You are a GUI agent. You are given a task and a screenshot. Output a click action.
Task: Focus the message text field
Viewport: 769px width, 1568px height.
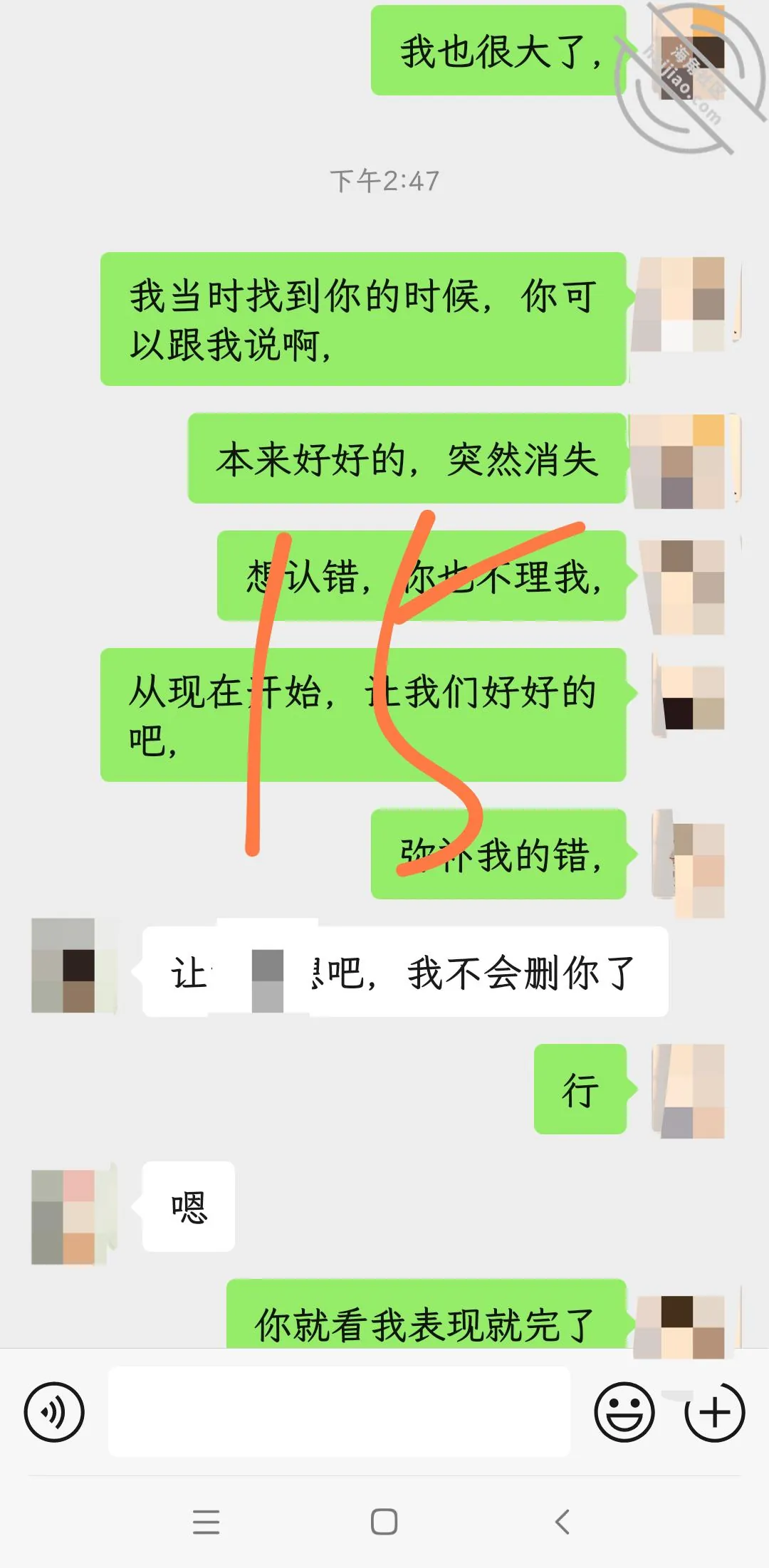click(339, 1411)
